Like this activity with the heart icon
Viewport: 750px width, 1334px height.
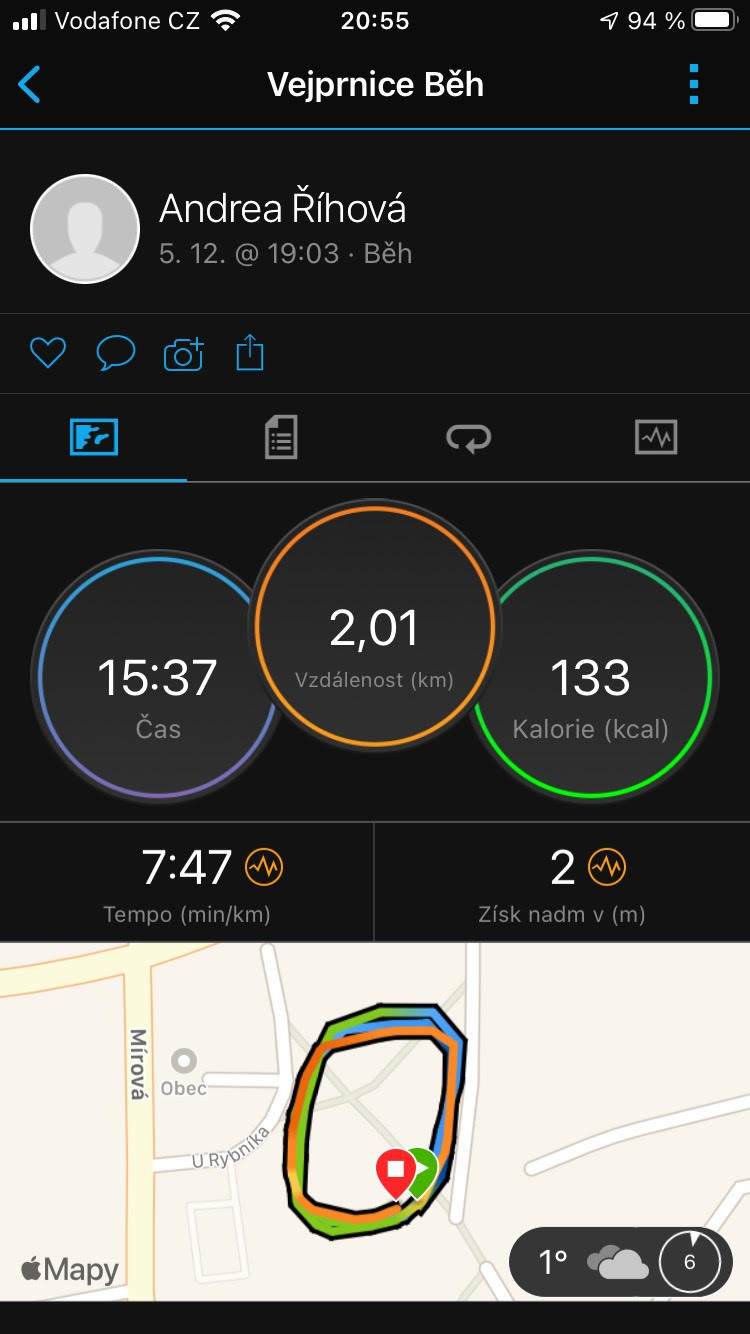click(x=47, y=353)
